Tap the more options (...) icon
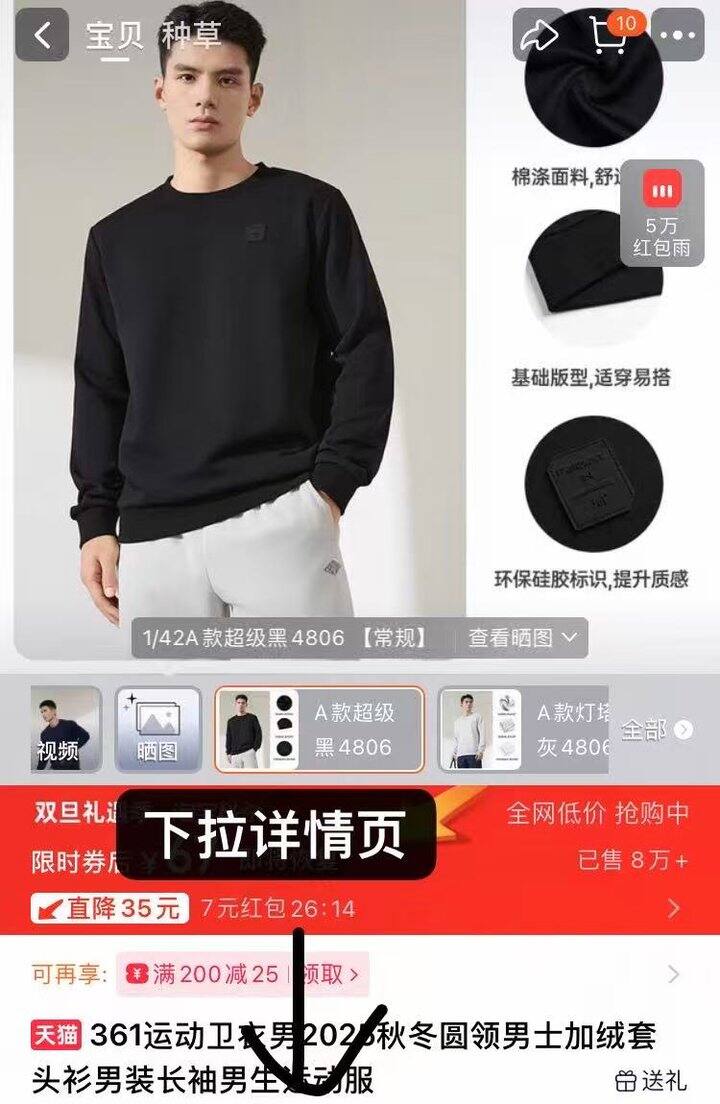720x1104 pixels. pyautogui.click(x=680, y=33)
